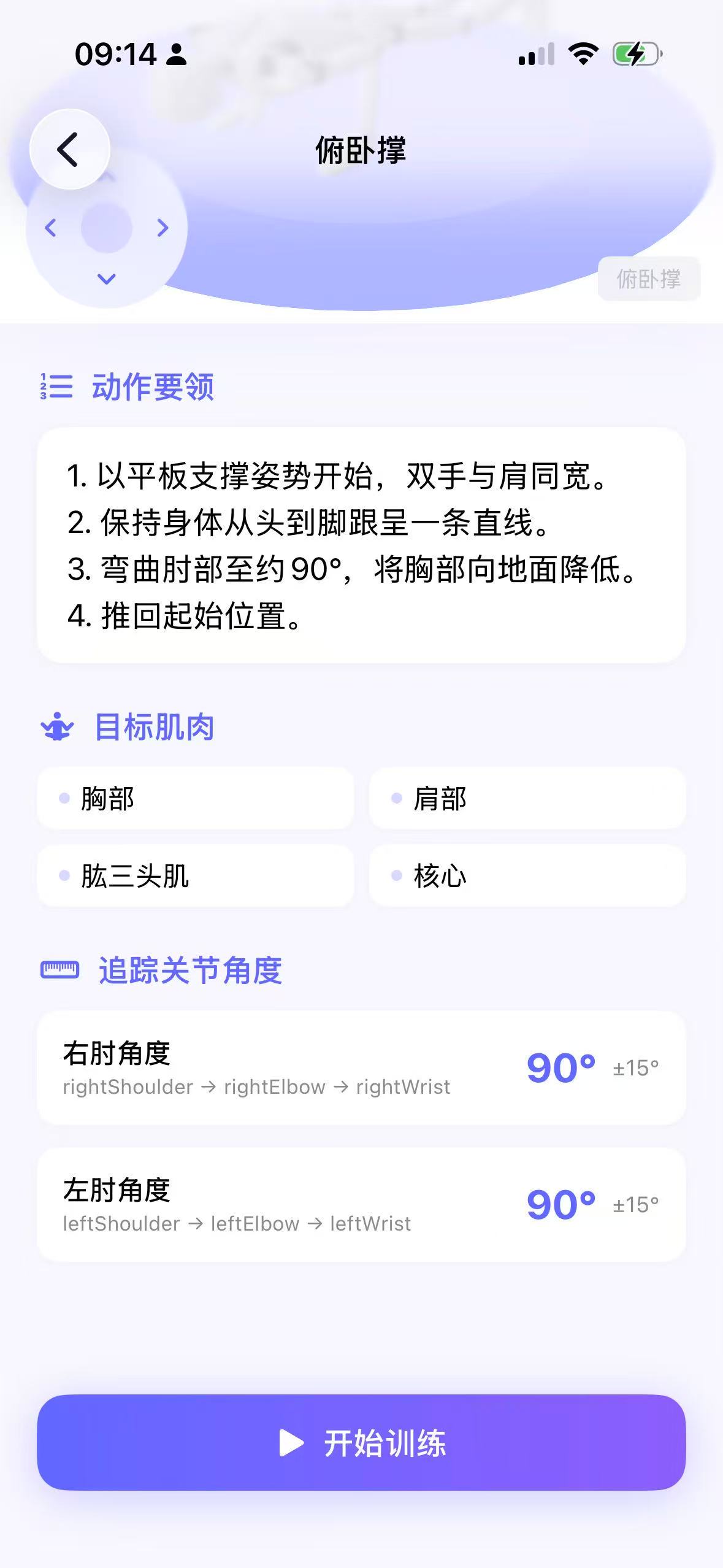Rotate the model view left

pos(51,228)
